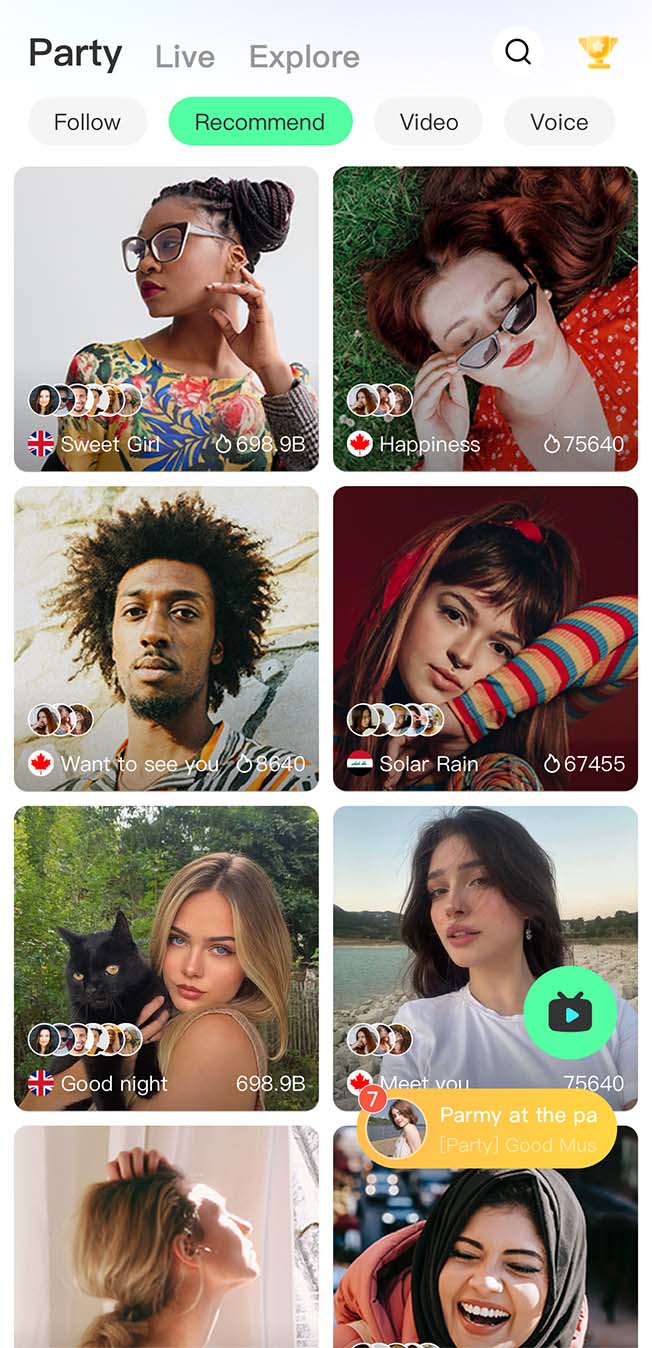Open the trophy leaderboard icon
Viewport: 652px width, 1348px height.
(x=597, y=51)
